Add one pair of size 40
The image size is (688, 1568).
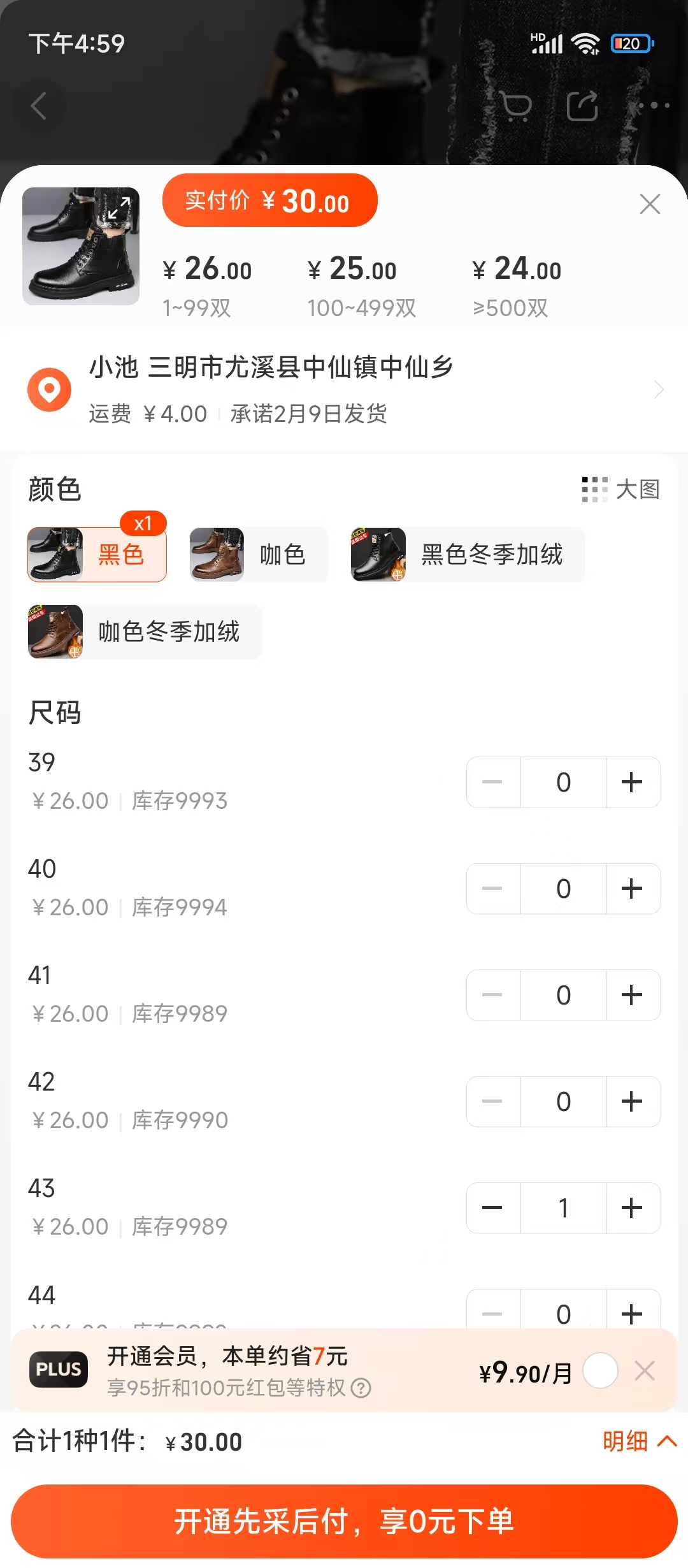pos(632,889)
